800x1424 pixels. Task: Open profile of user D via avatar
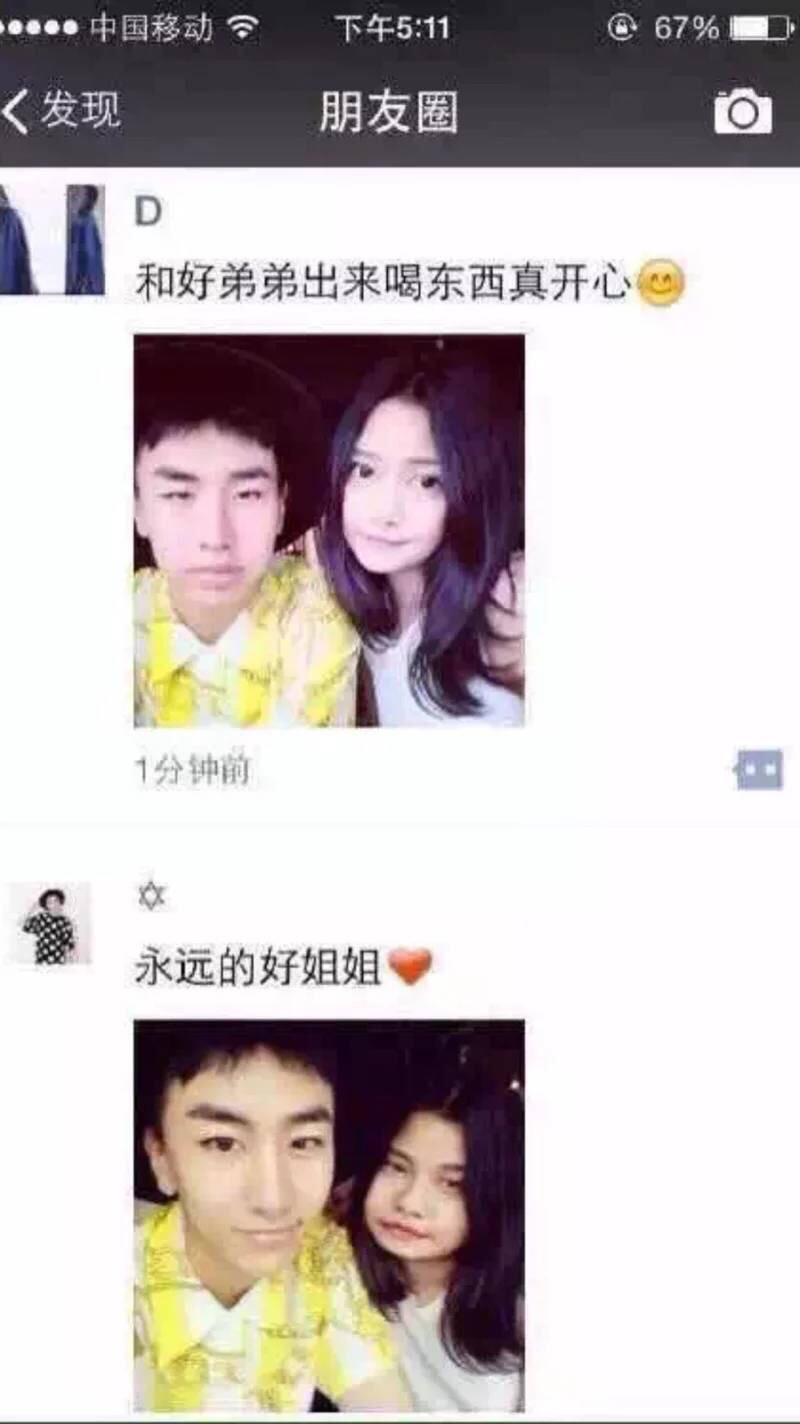click(x=50, y=240)
